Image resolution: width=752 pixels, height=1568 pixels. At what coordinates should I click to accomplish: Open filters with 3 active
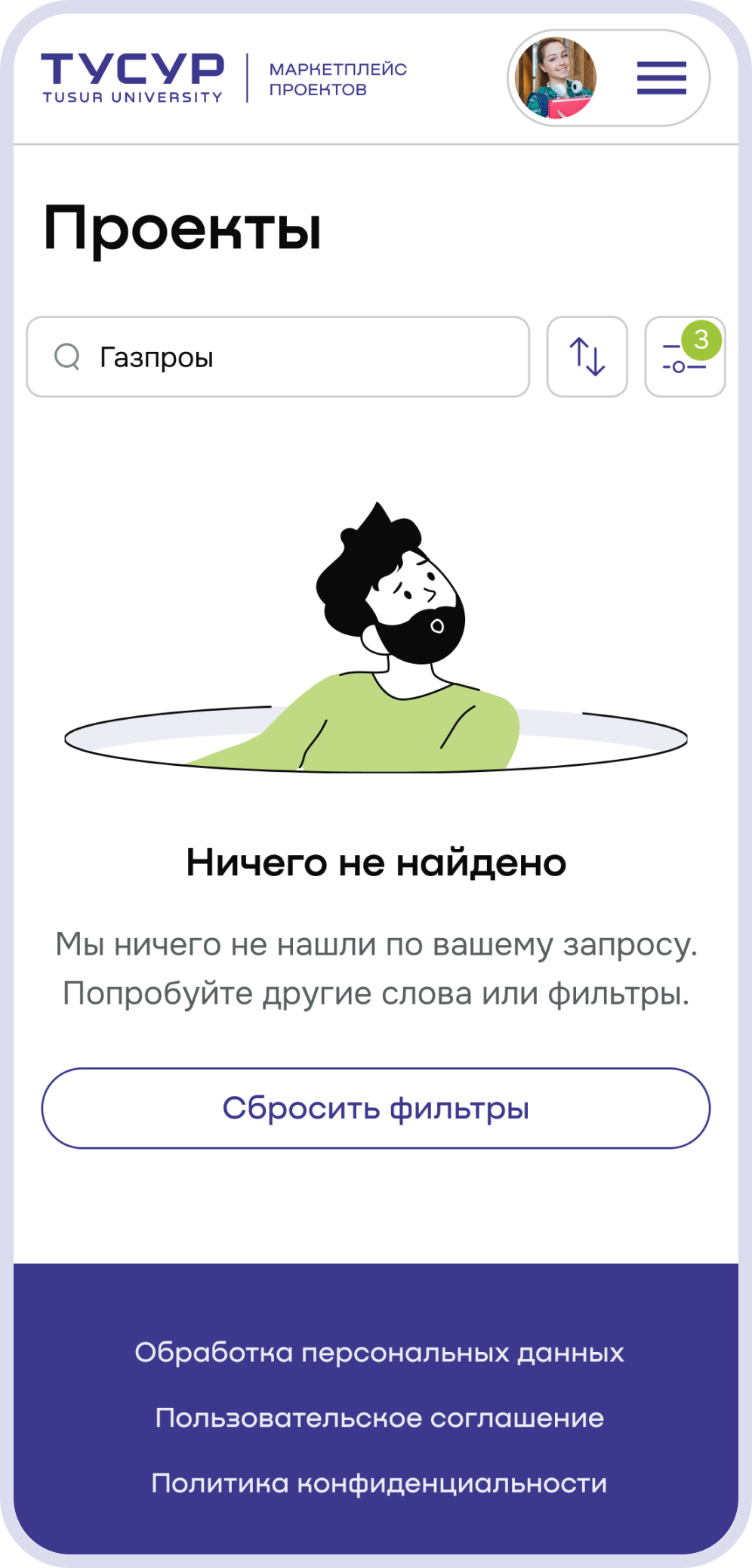point(684,358)
